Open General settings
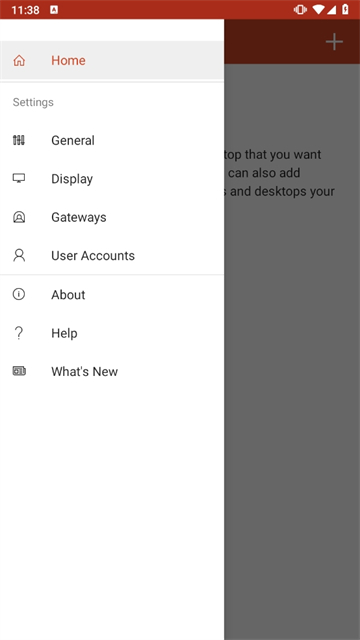 (x=111, y=140)
